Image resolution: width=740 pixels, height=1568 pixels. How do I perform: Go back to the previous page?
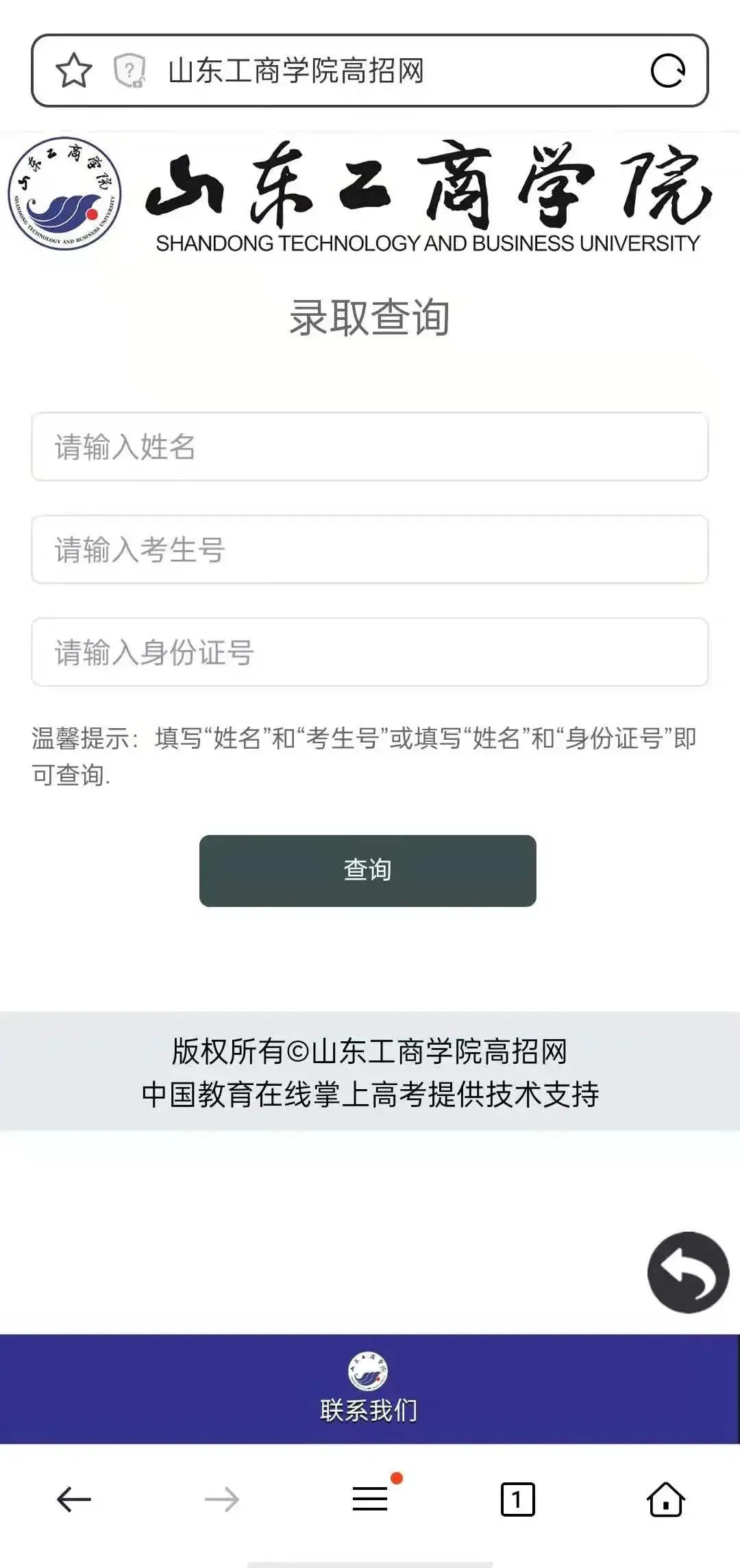(74, 1499)
